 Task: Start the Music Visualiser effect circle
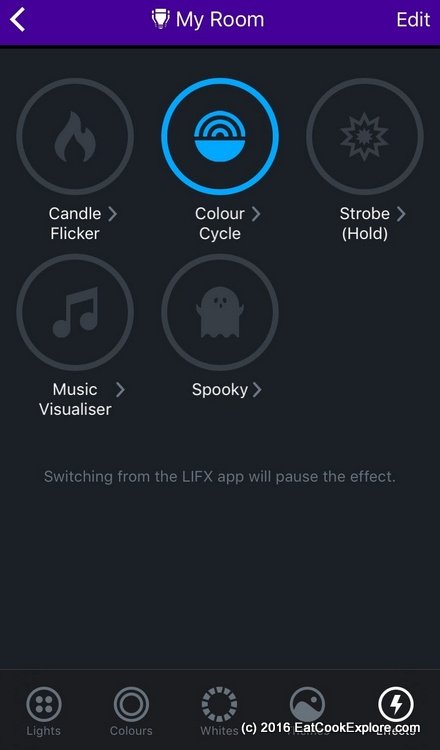(x=75, y=312)
